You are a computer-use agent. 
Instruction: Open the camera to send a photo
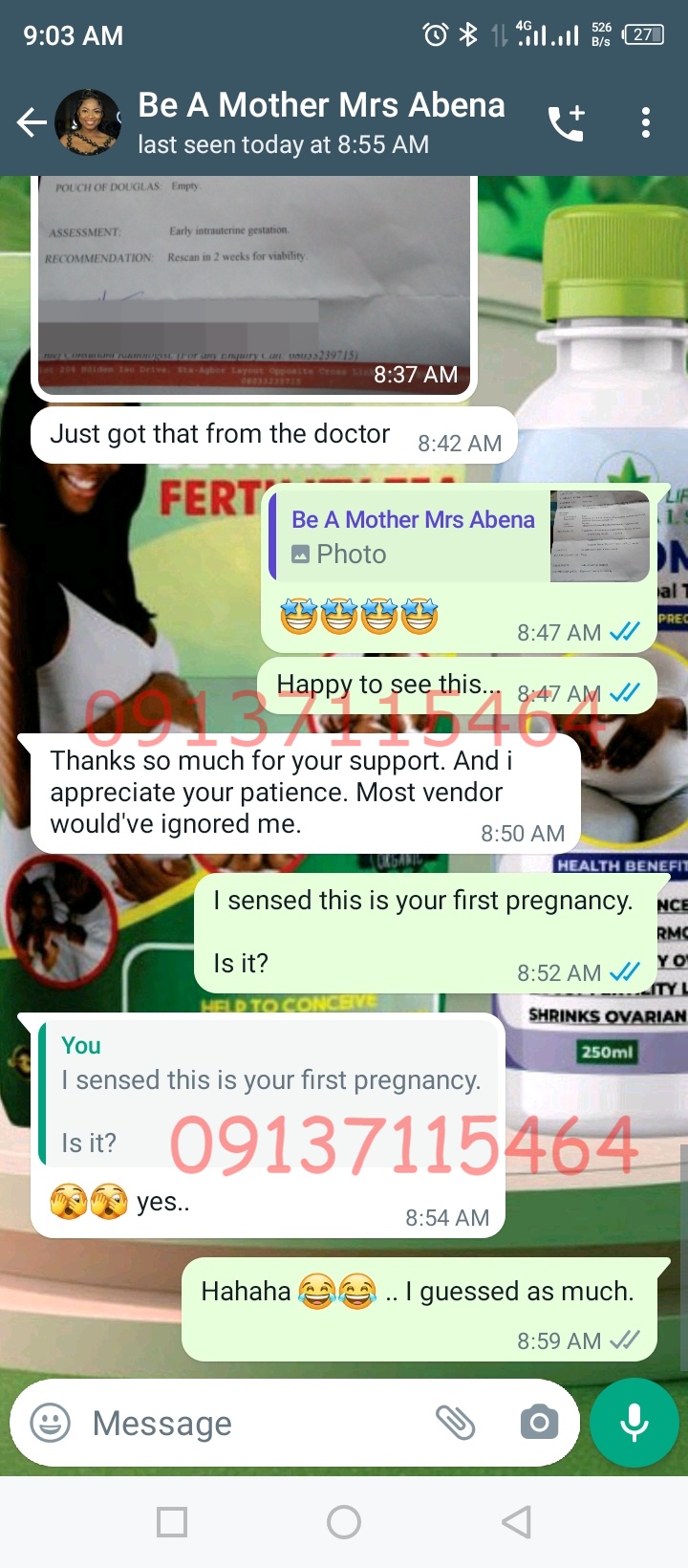pyautogui.click(x=539, y=1423)
